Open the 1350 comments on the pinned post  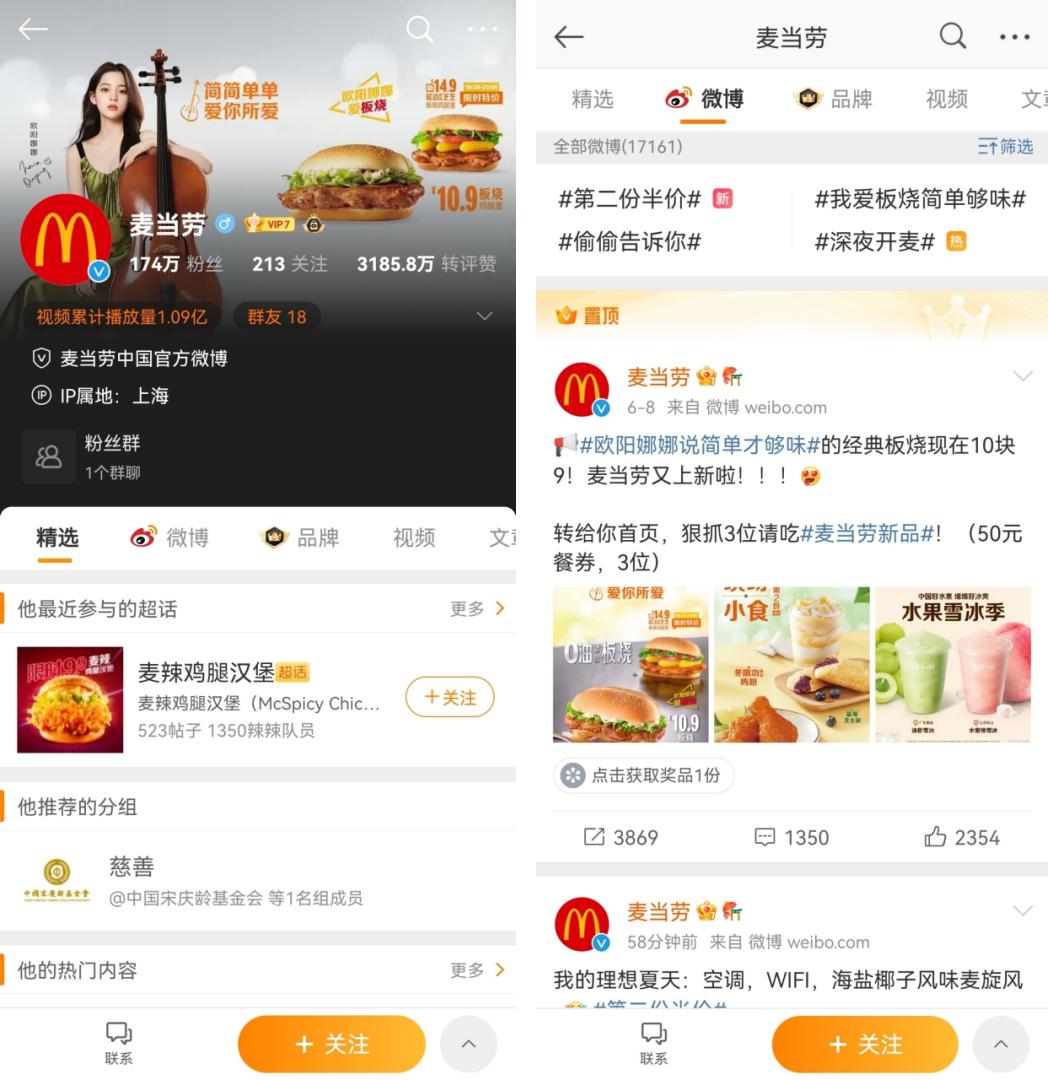[791, 837]
